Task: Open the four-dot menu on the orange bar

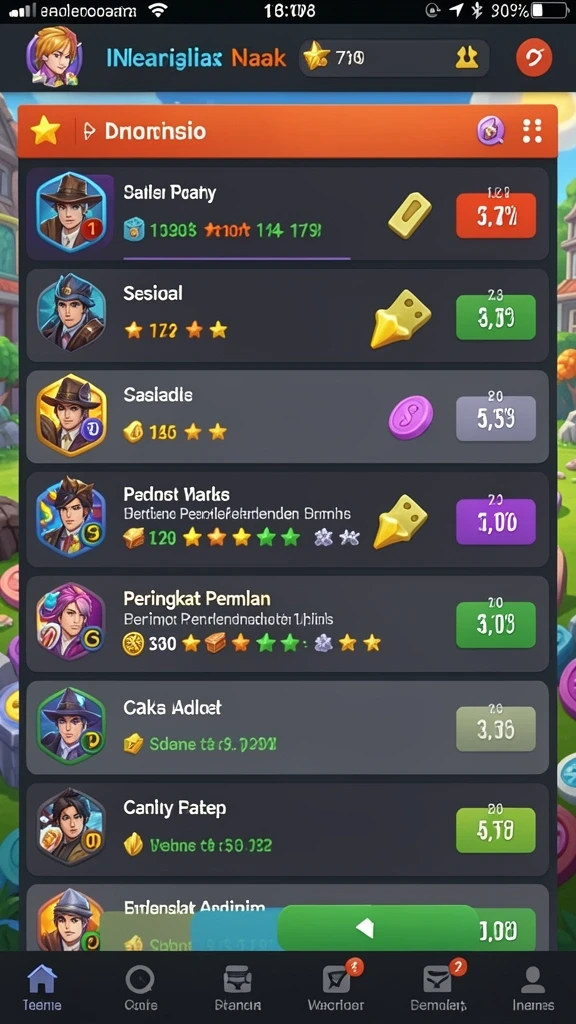Action: coord(532,131)
